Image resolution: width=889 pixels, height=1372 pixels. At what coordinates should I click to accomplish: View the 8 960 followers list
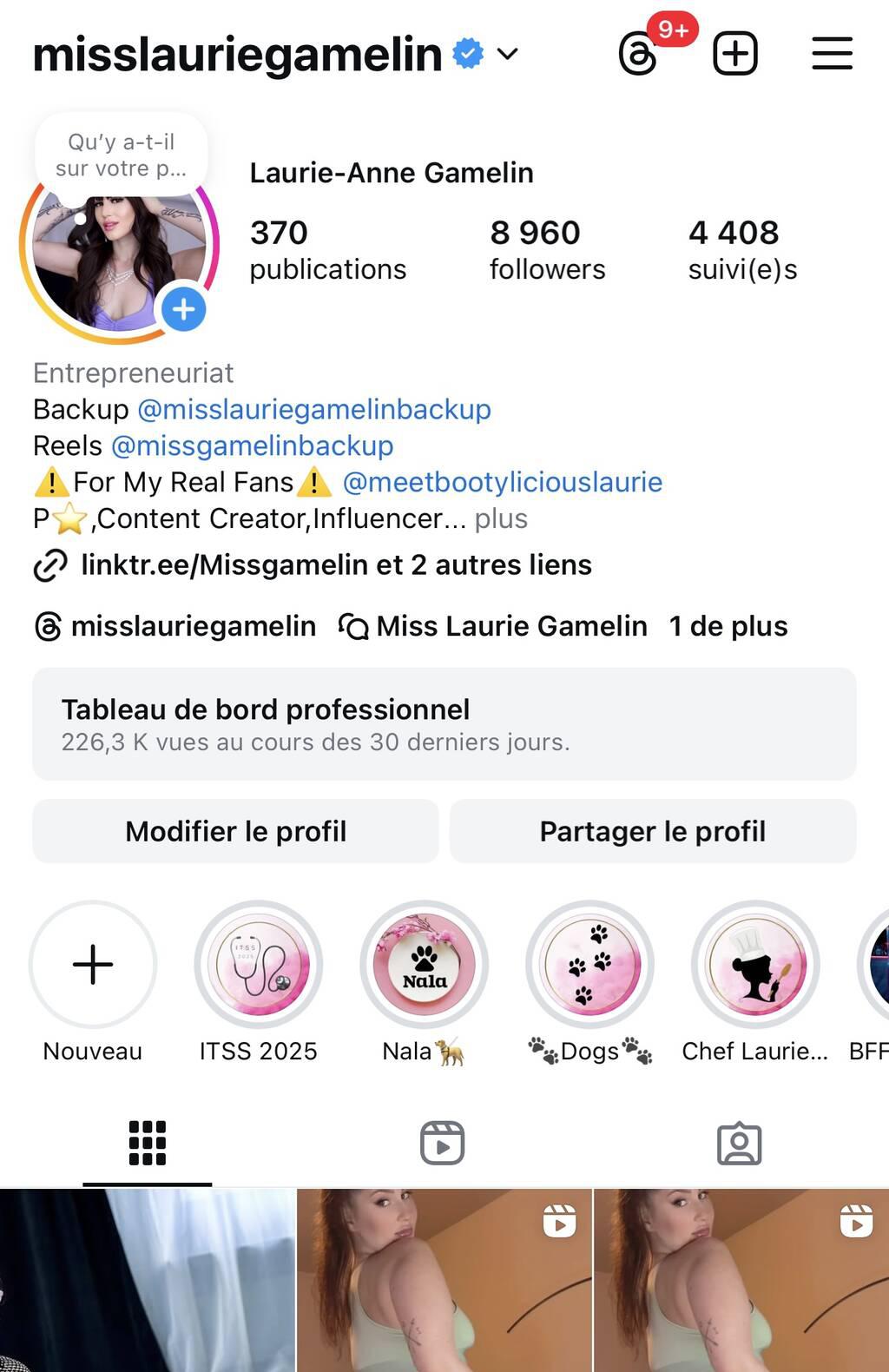(x=547, y=250)
